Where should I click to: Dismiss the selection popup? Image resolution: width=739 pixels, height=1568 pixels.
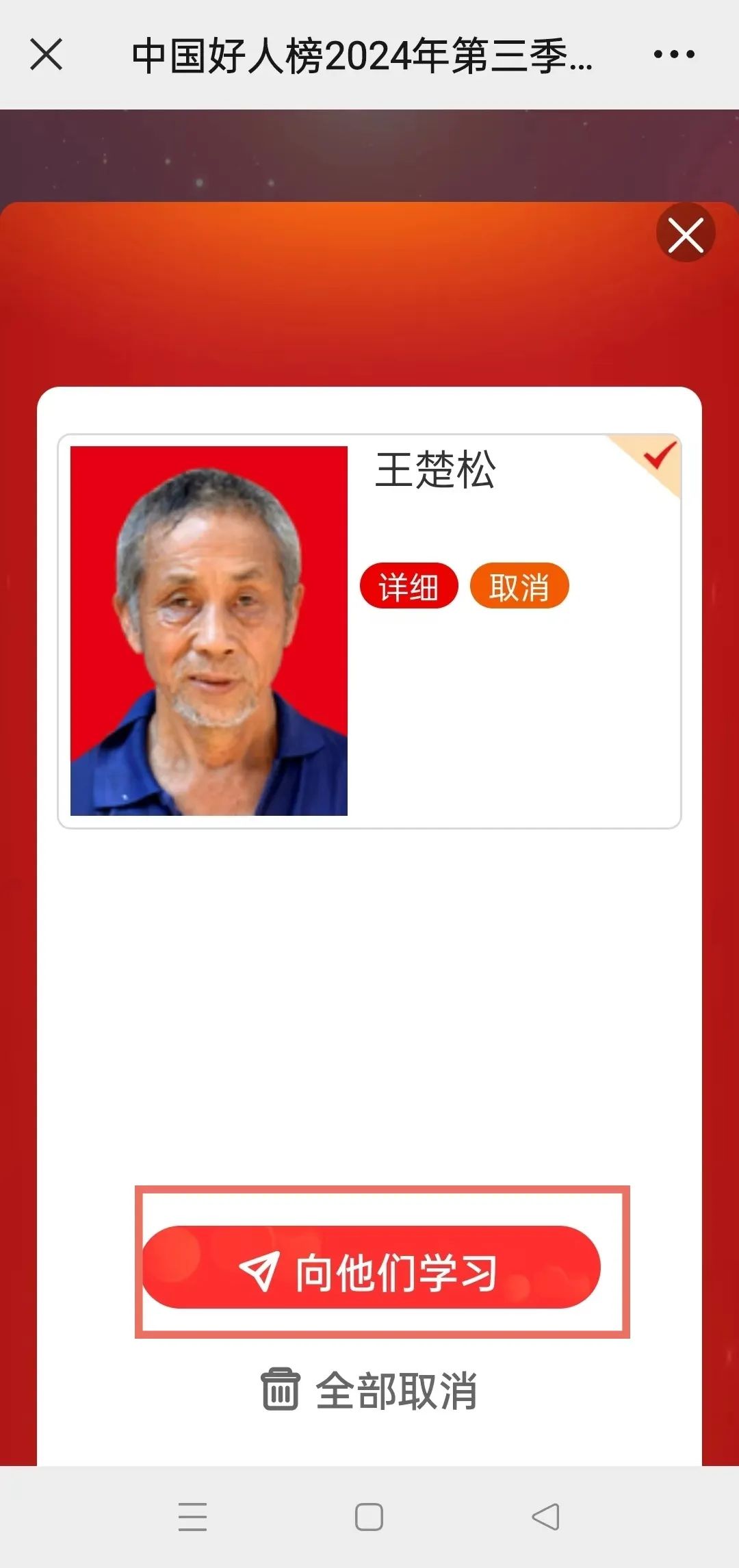coord(686,235)
